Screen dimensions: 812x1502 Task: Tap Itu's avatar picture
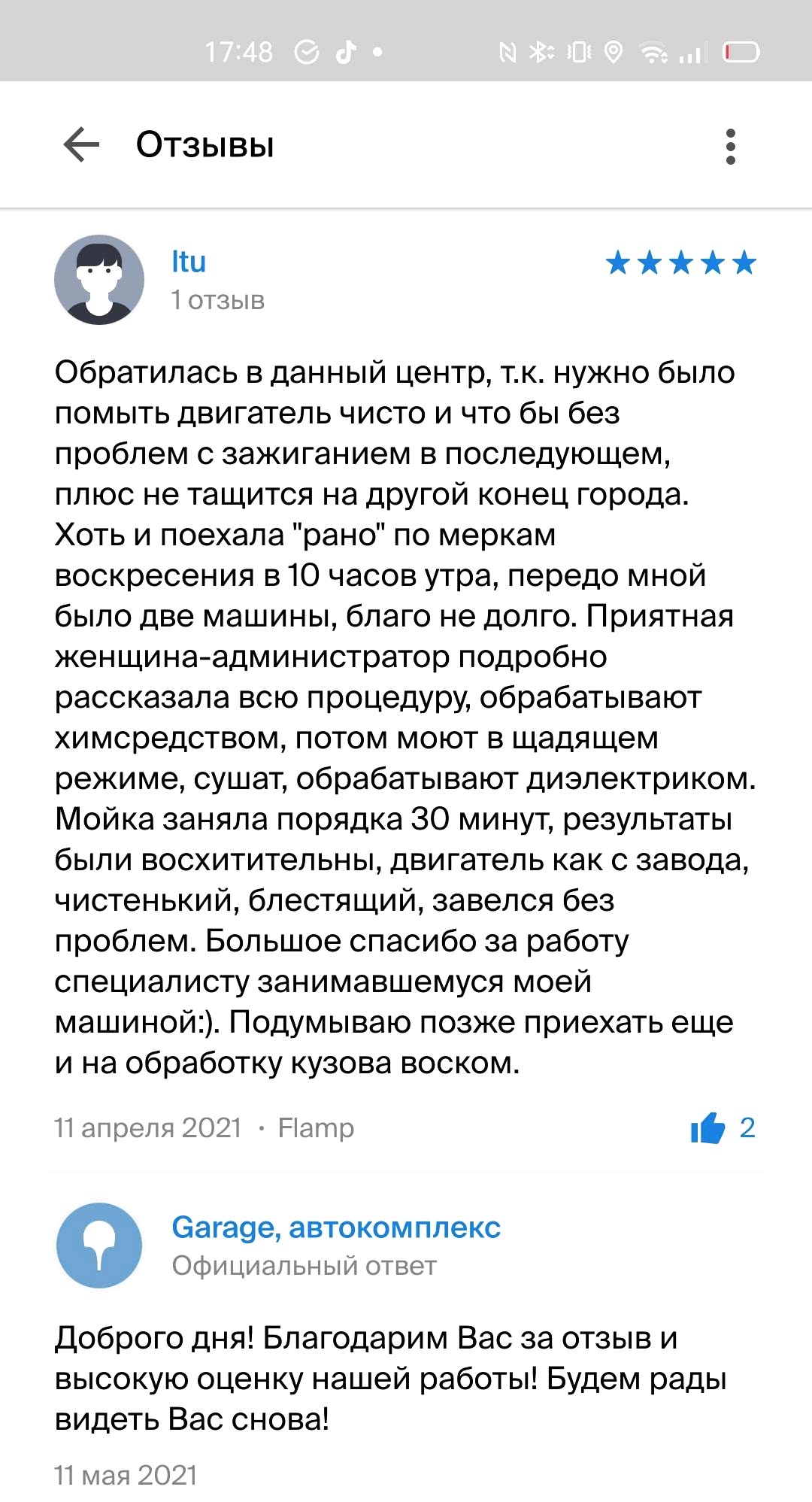(x=99, y=280)
